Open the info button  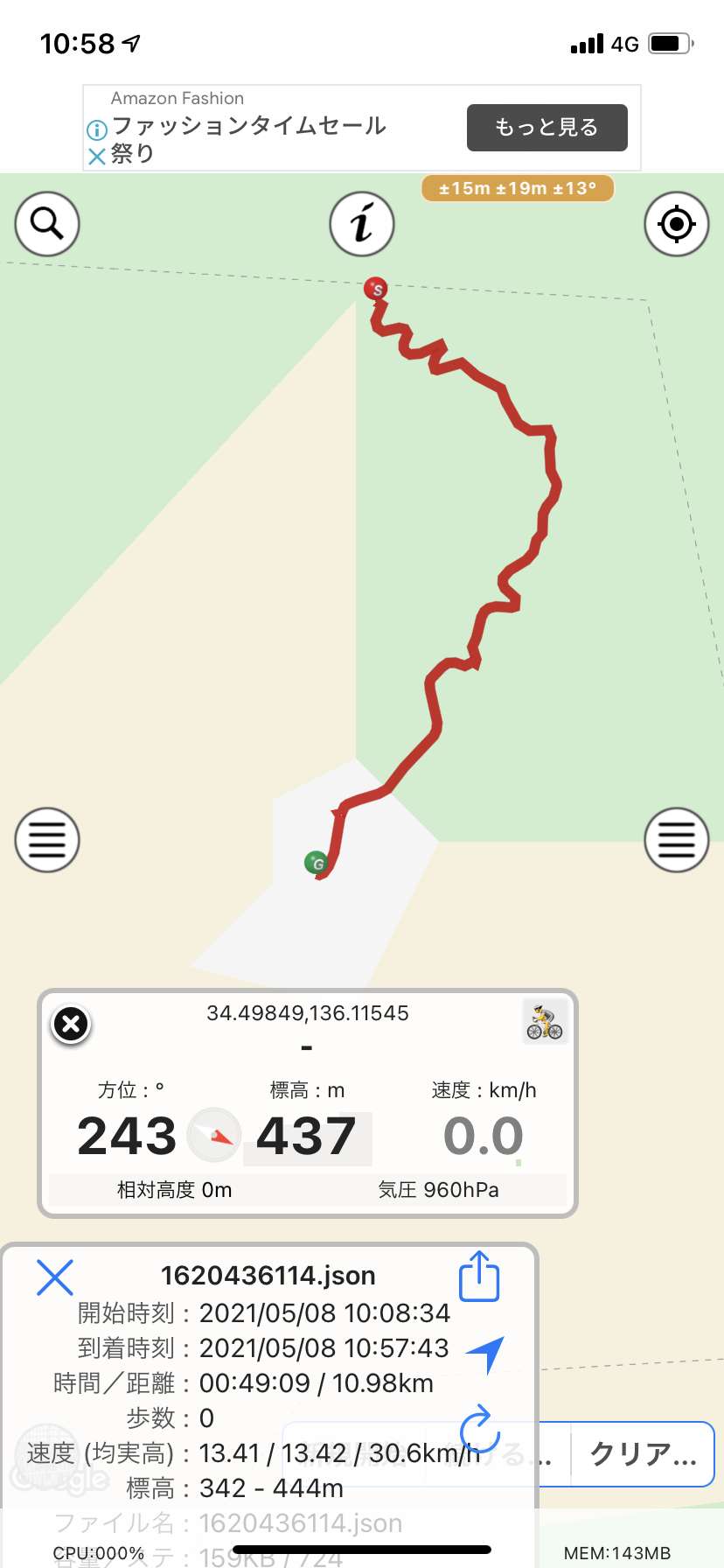362,224
